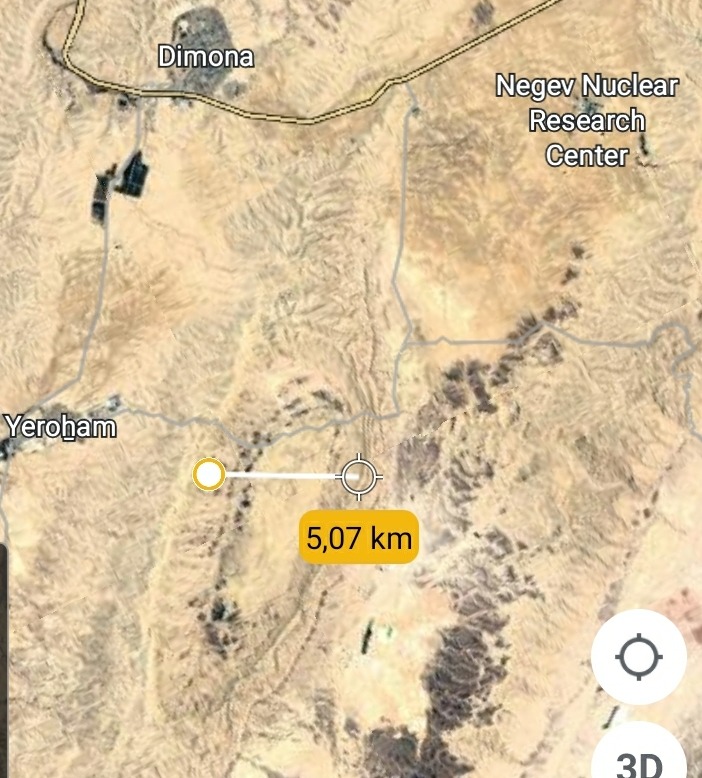Center map on my location
Screen dimensions: 702x778
(638, 659)
